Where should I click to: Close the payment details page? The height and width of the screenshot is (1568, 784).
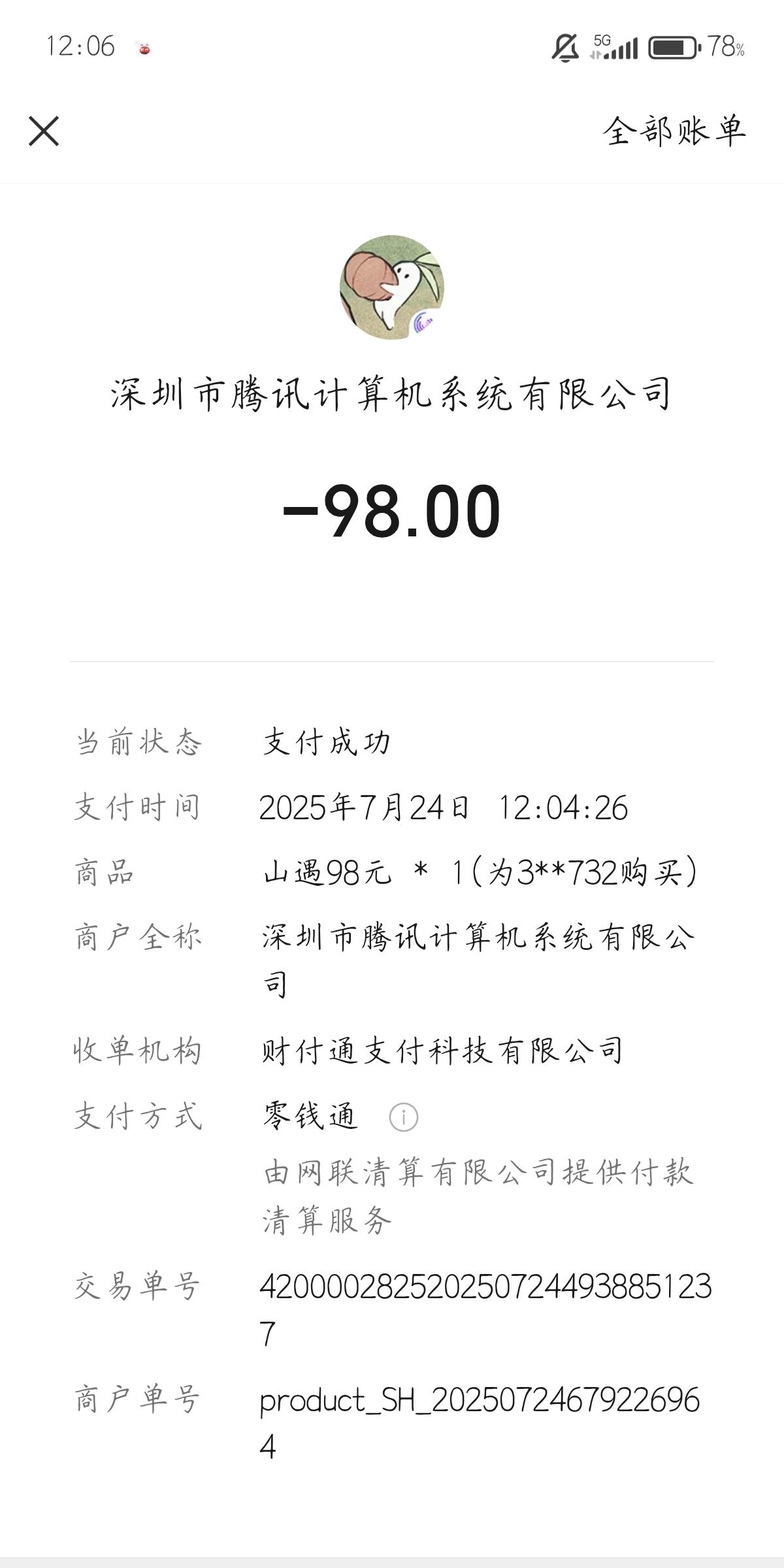[x=44, y=131]
